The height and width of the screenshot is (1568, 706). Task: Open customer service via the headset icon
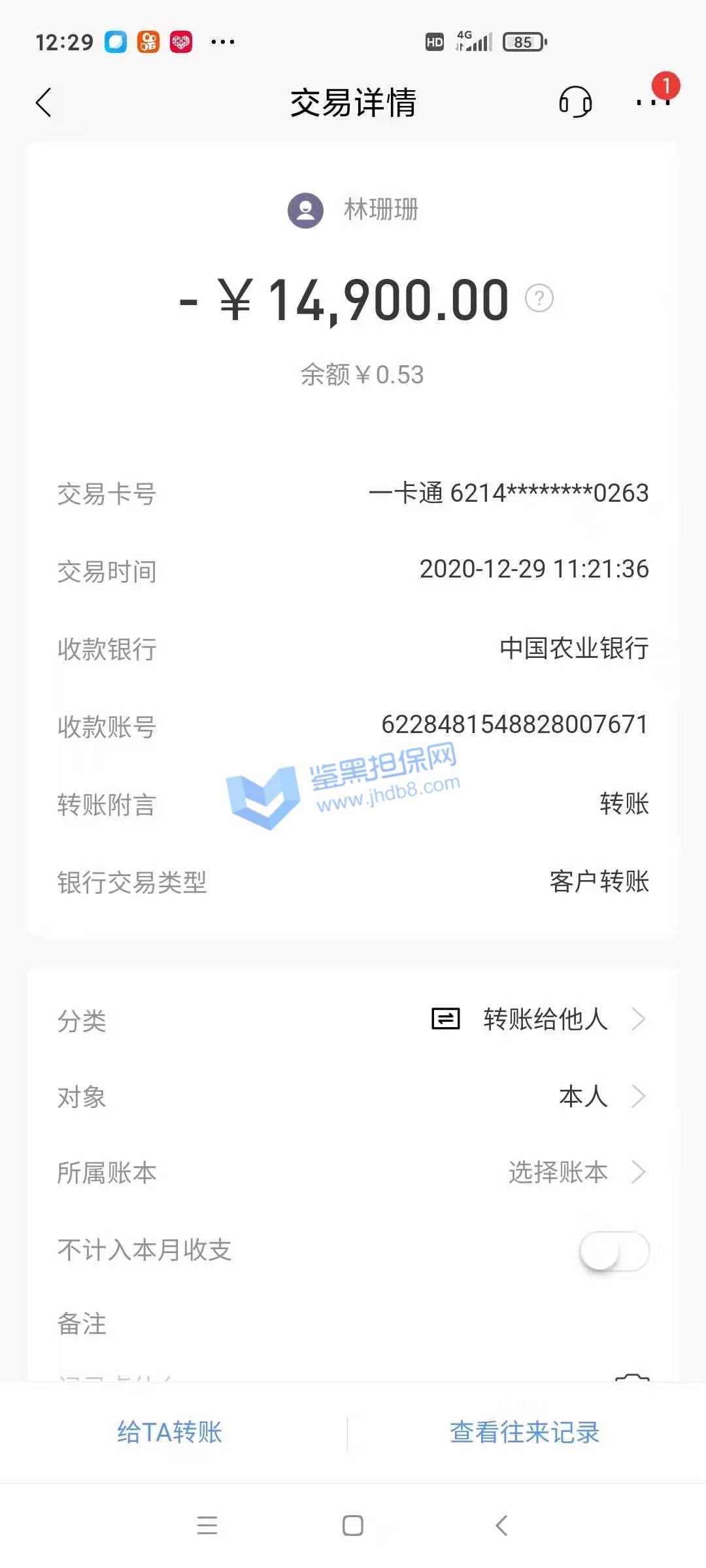coord(575,103)
